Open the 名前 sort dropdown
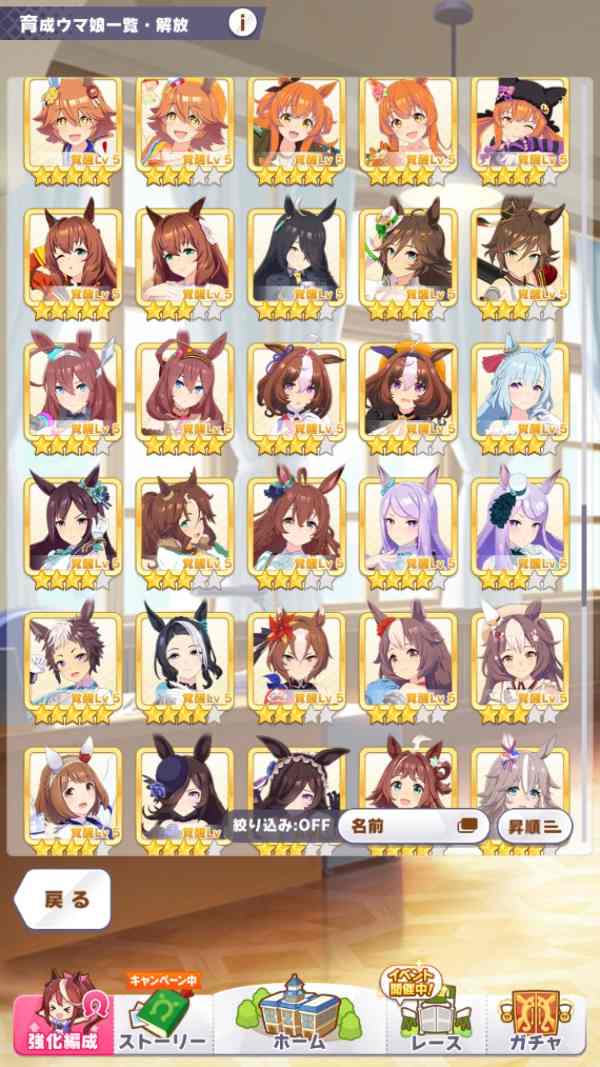The image size is (600, 1067). click(412, 826)
